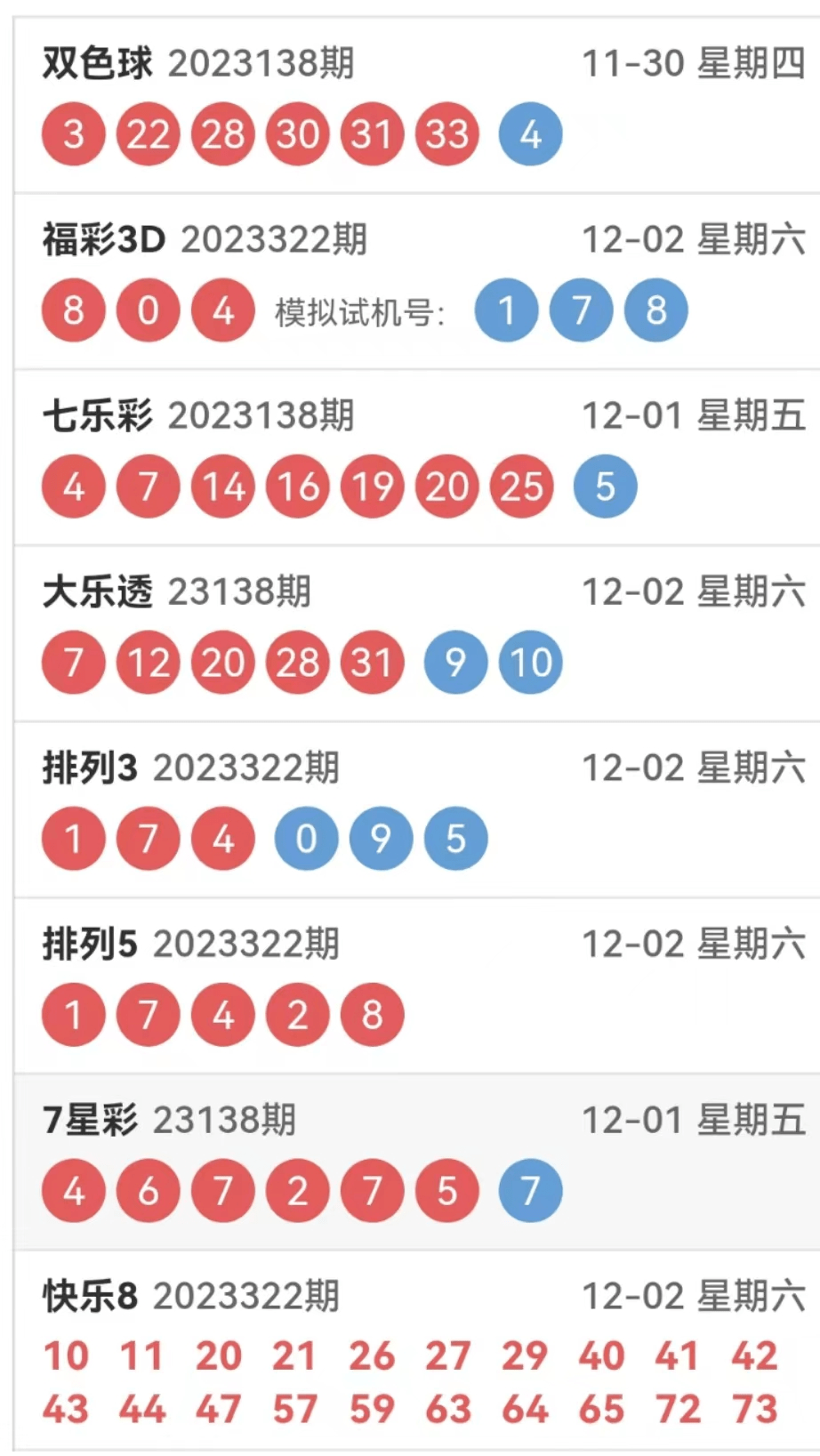
Task: Open the 排列3 2023322期 results row
Action: 416,809
